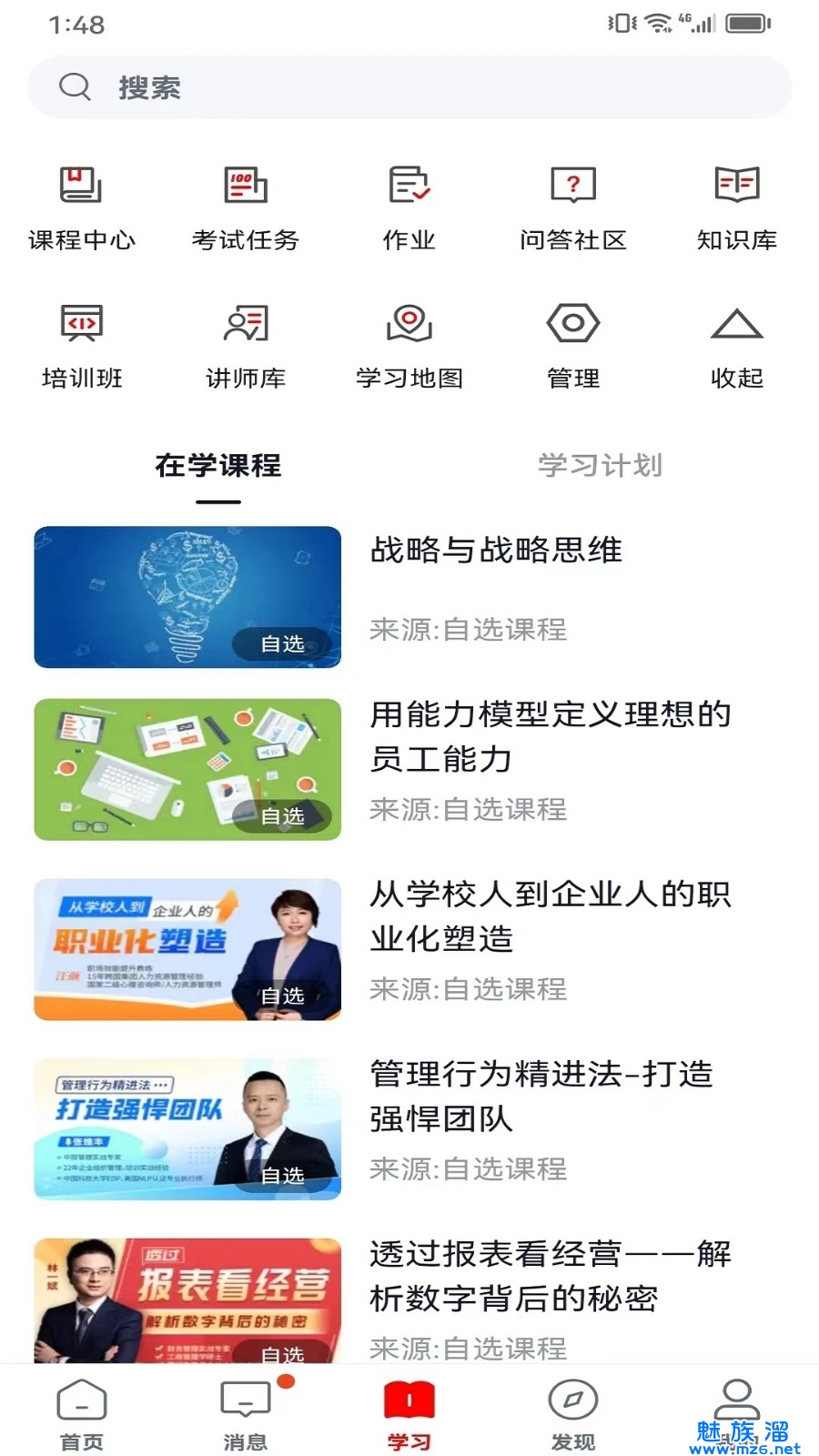Image resolution: width=819 pixels, height=1456 pixels.
Task: Open course 从学校人到企业人的职业化塑造
Action: click(551, 915)
